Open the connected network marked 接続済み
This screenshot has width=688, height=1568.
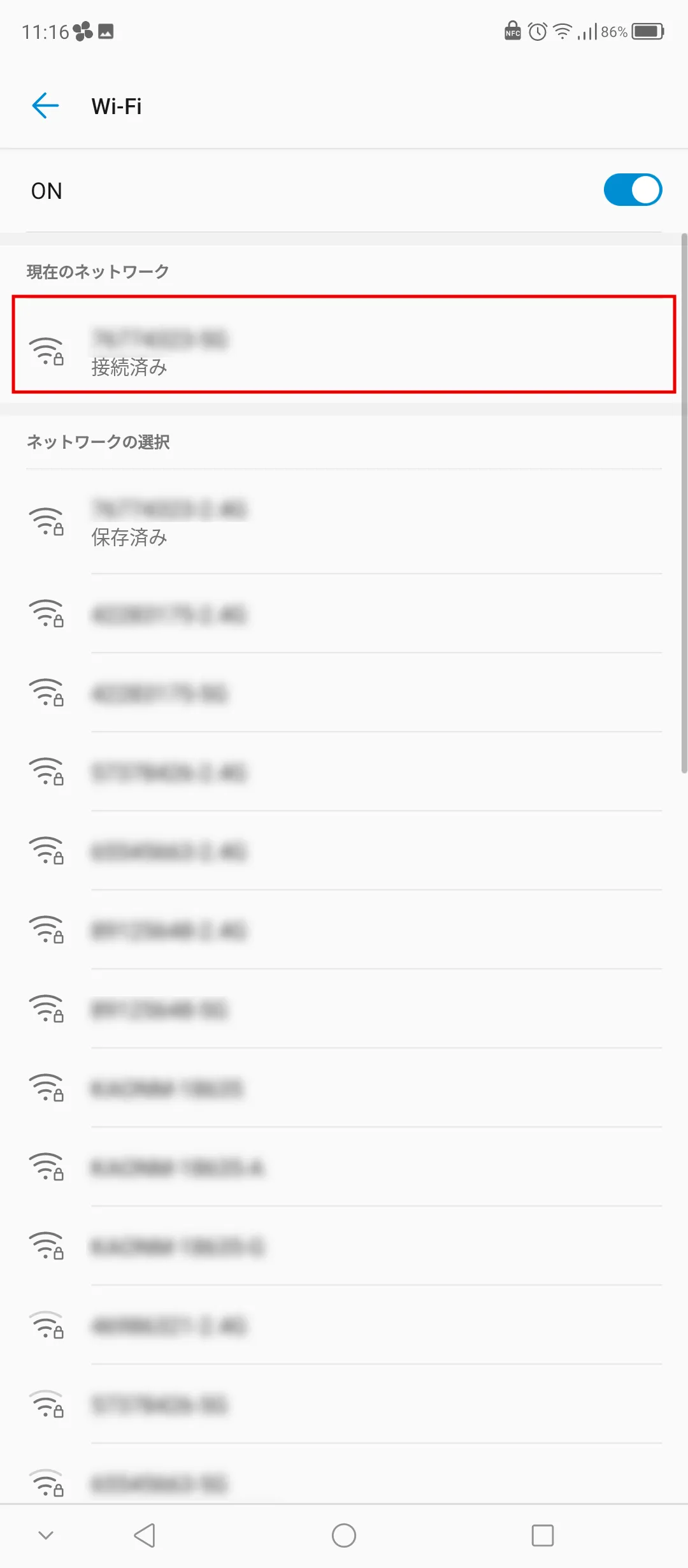tap(344, 351)
